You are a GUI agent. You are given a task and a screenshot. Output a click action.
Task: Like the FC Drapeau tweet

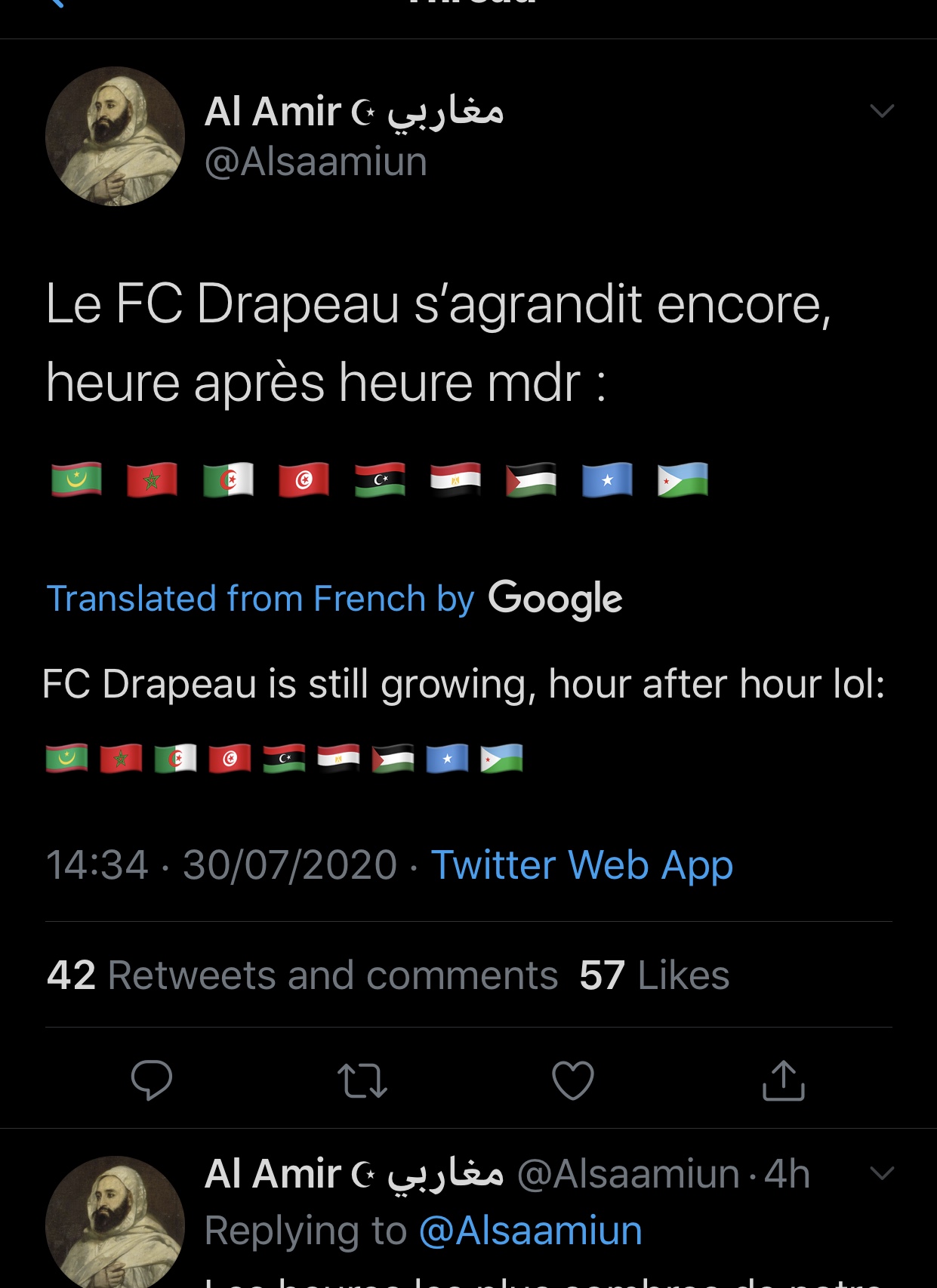pyautogui.click(x=573, y=1080)
